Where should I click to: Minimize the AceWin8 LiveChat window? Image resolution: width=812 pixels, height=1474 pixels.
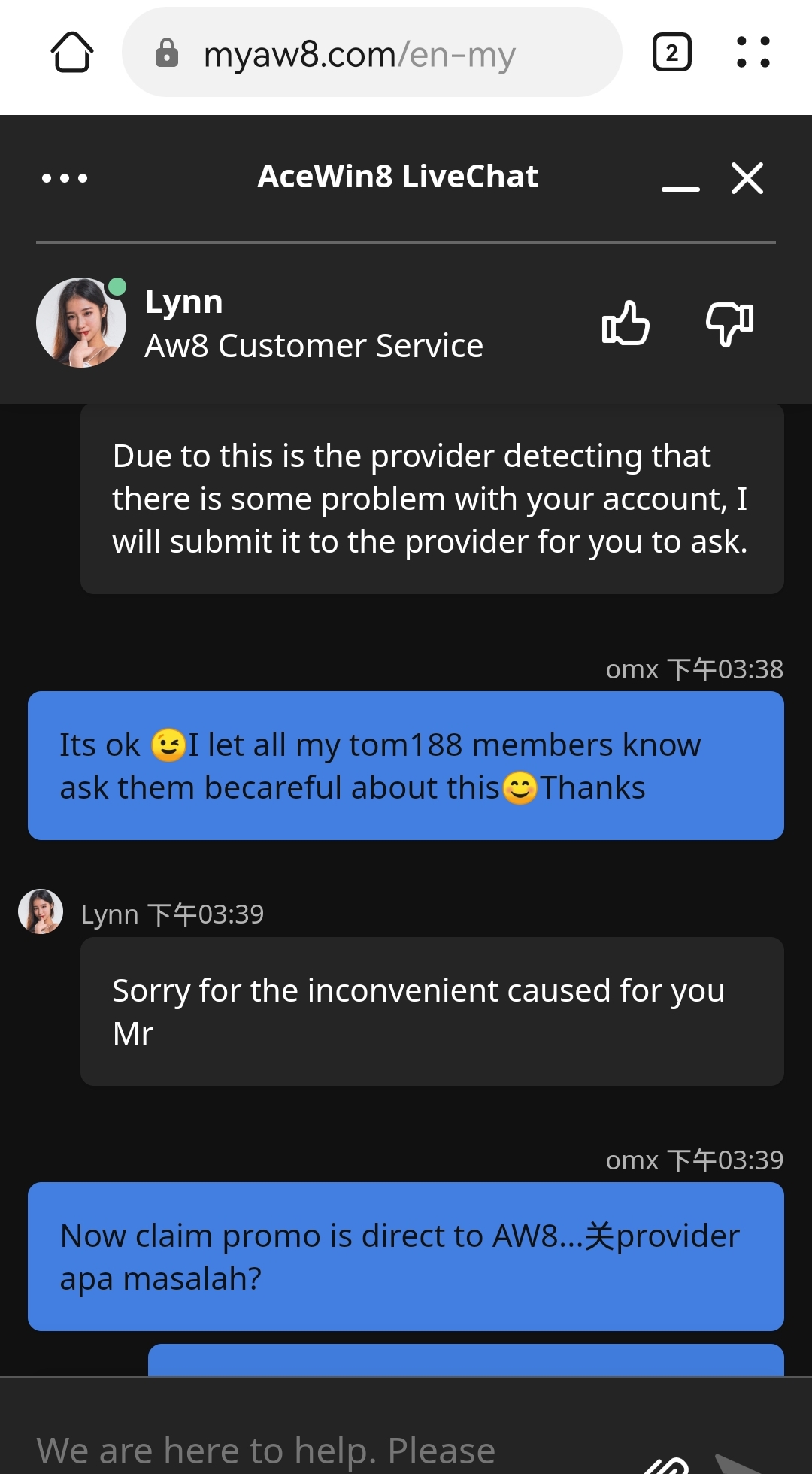click(x=680, y=180)
